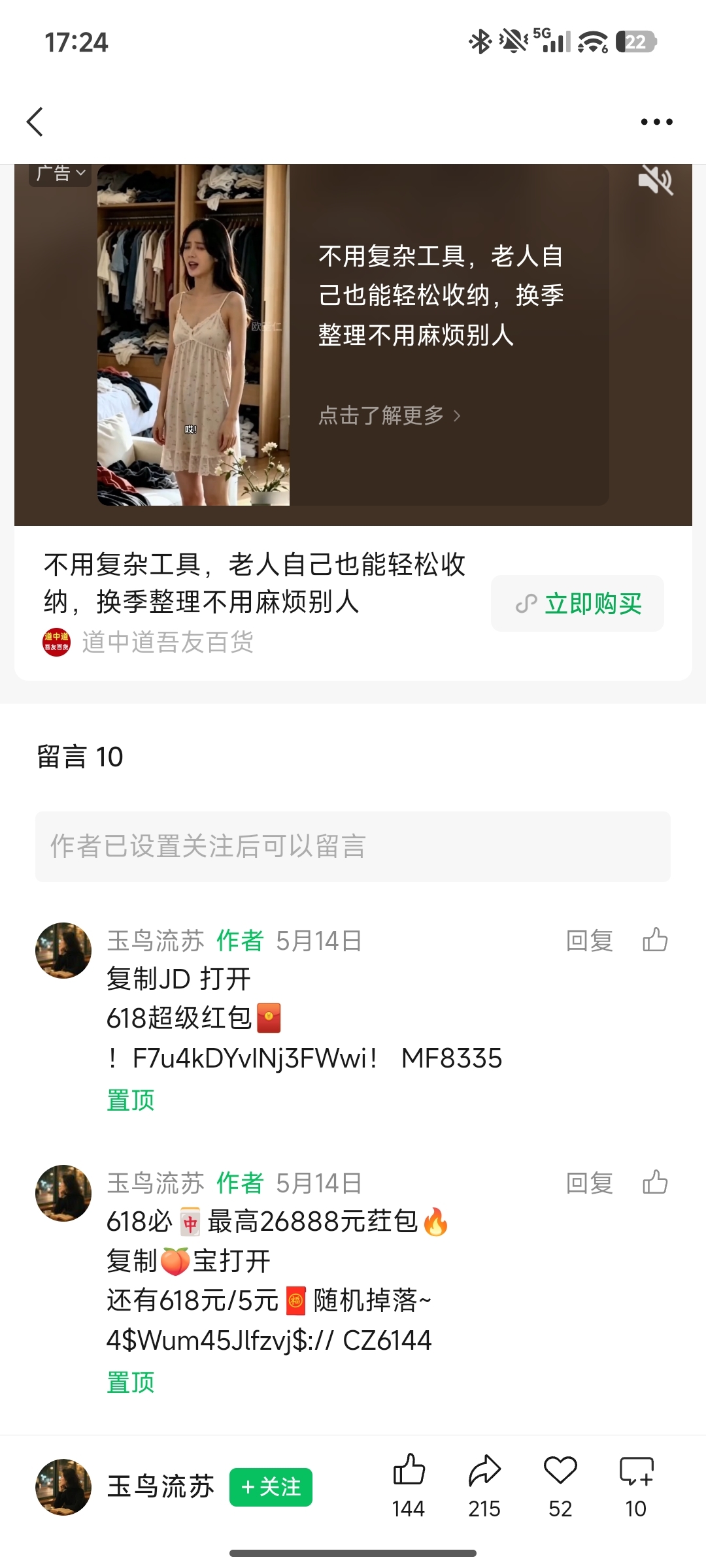Viewport: 706px width, 1568px height.
Task: Tap 点击了解更多 in the ad
Action: (x=390, y=416)
